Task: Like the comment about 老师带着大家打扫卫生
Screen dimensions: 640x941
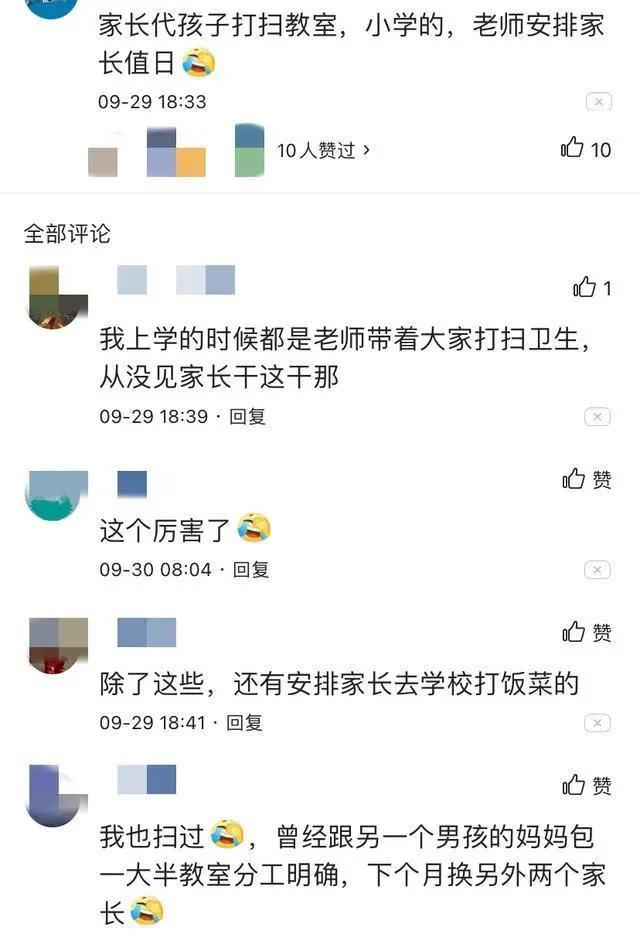Action: 585,288
